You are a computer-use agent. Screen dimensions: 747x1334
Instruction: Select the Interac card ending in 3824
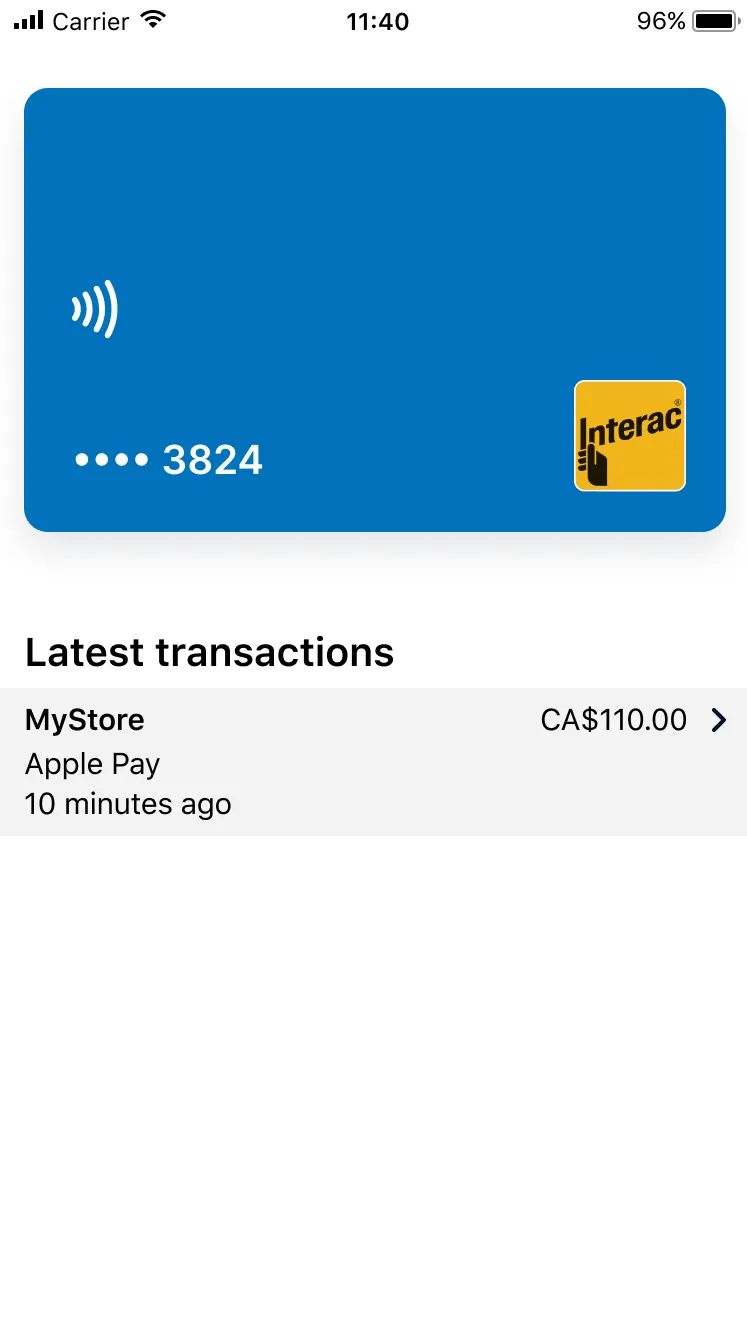point(374,310)
